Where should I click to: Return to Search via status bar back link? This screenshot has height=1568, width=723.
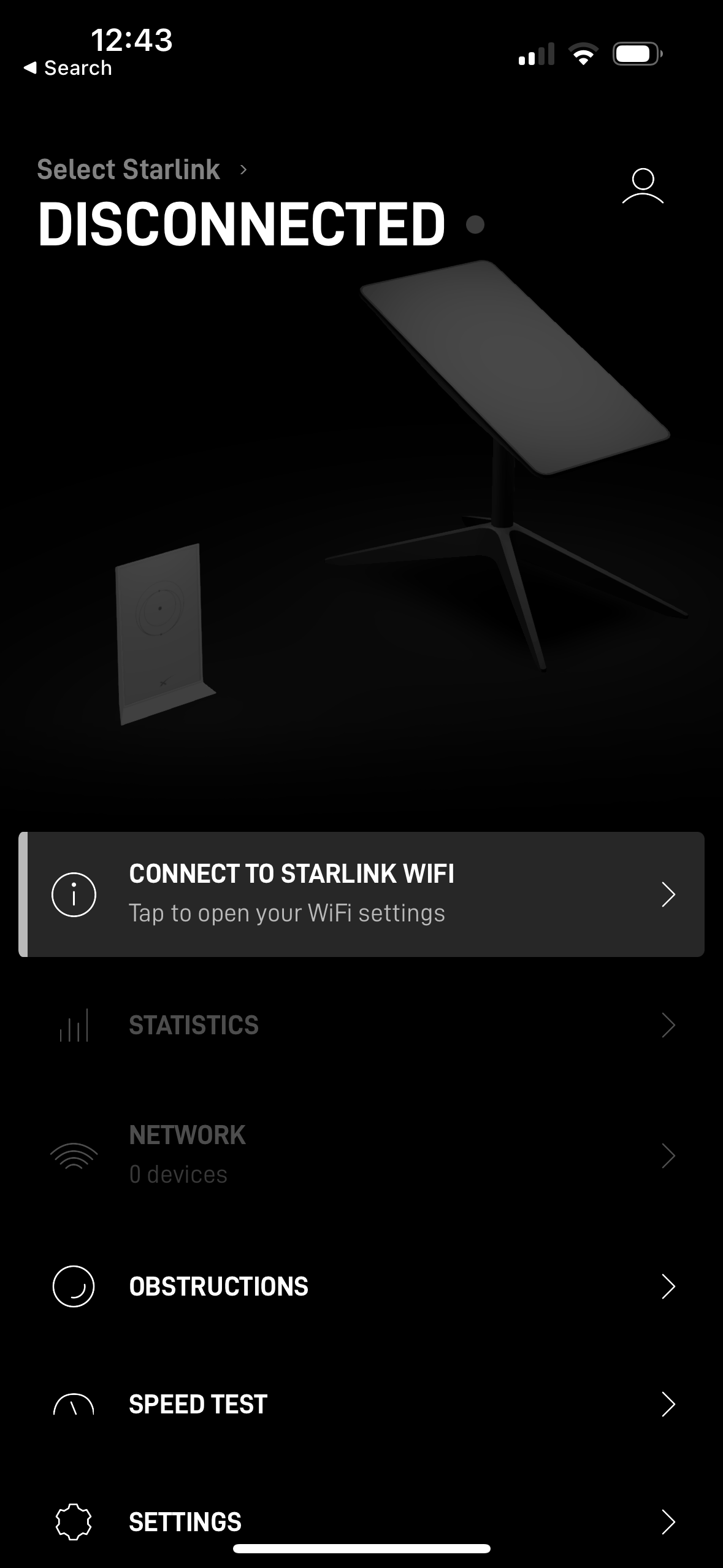click(x=68, y=68)
